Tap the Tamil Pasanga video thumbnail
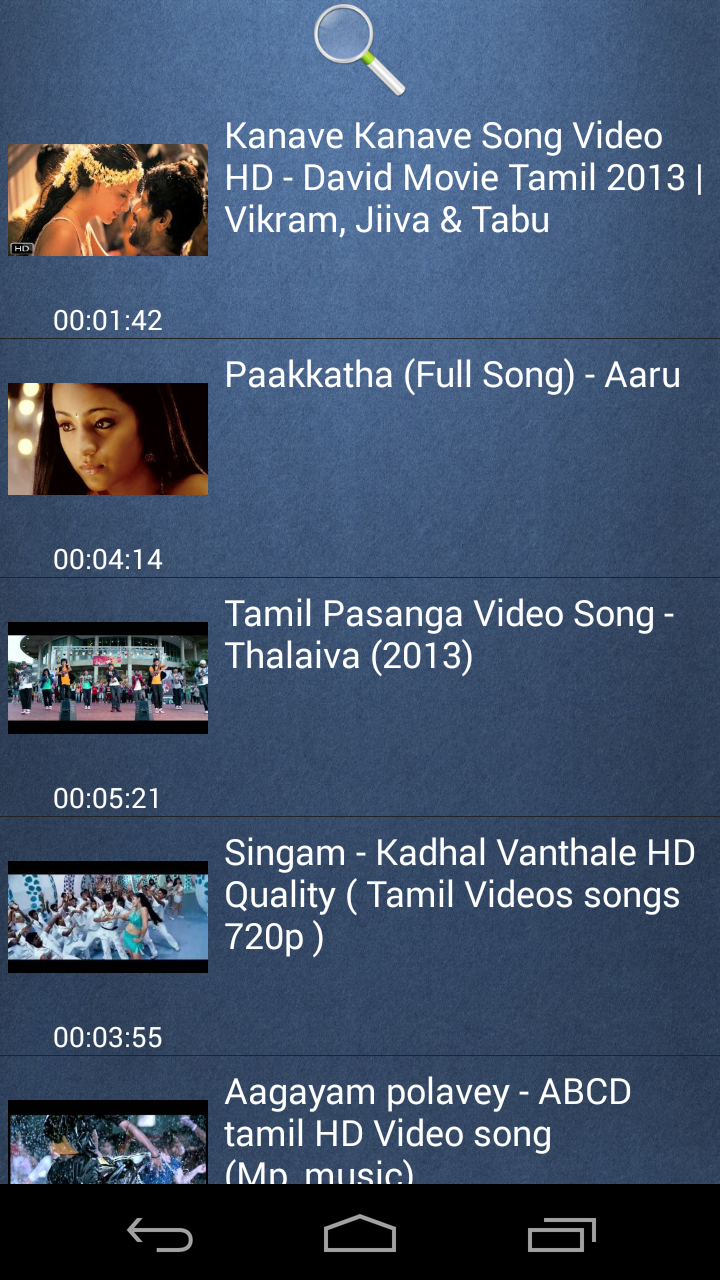Viewport: 720px width, 1280px height. pyautogui.click(x=107, y=678)
